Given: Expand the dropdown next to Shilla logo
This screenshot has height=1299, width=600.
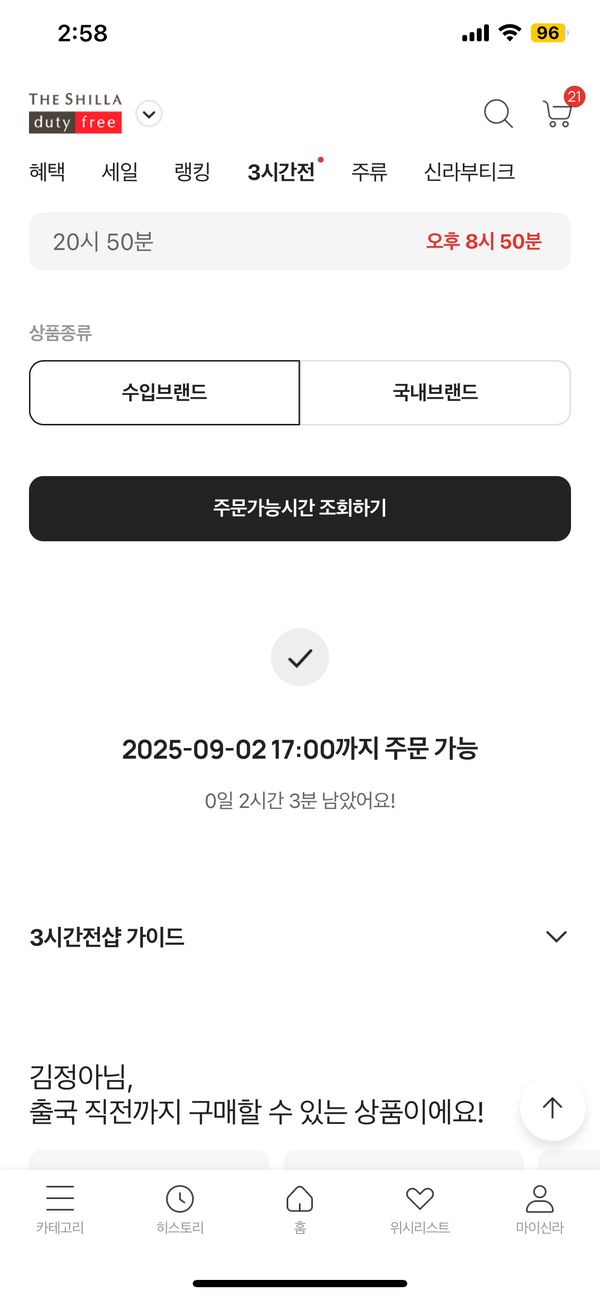Looking at the screenshot, I should pos(149,114).
